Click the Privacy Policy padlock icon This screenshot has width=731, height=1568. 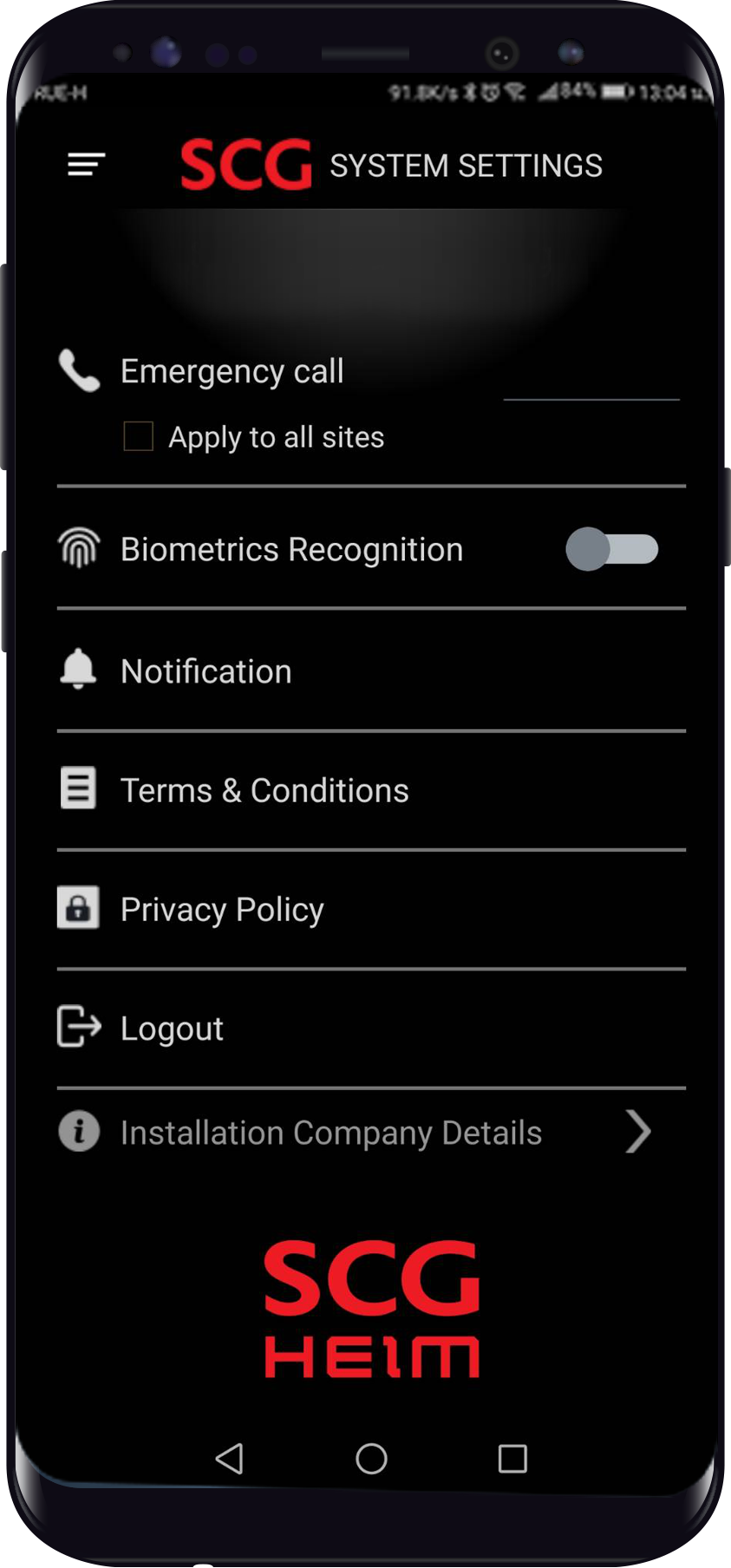[78, 908]
